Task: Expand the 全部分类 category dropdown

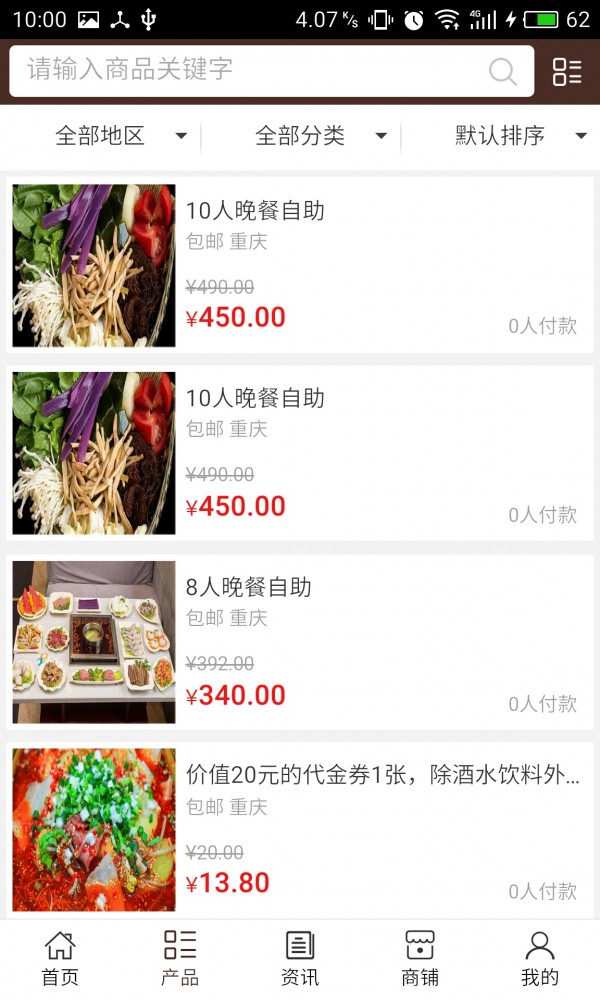Action: click(x=320, y=136)
